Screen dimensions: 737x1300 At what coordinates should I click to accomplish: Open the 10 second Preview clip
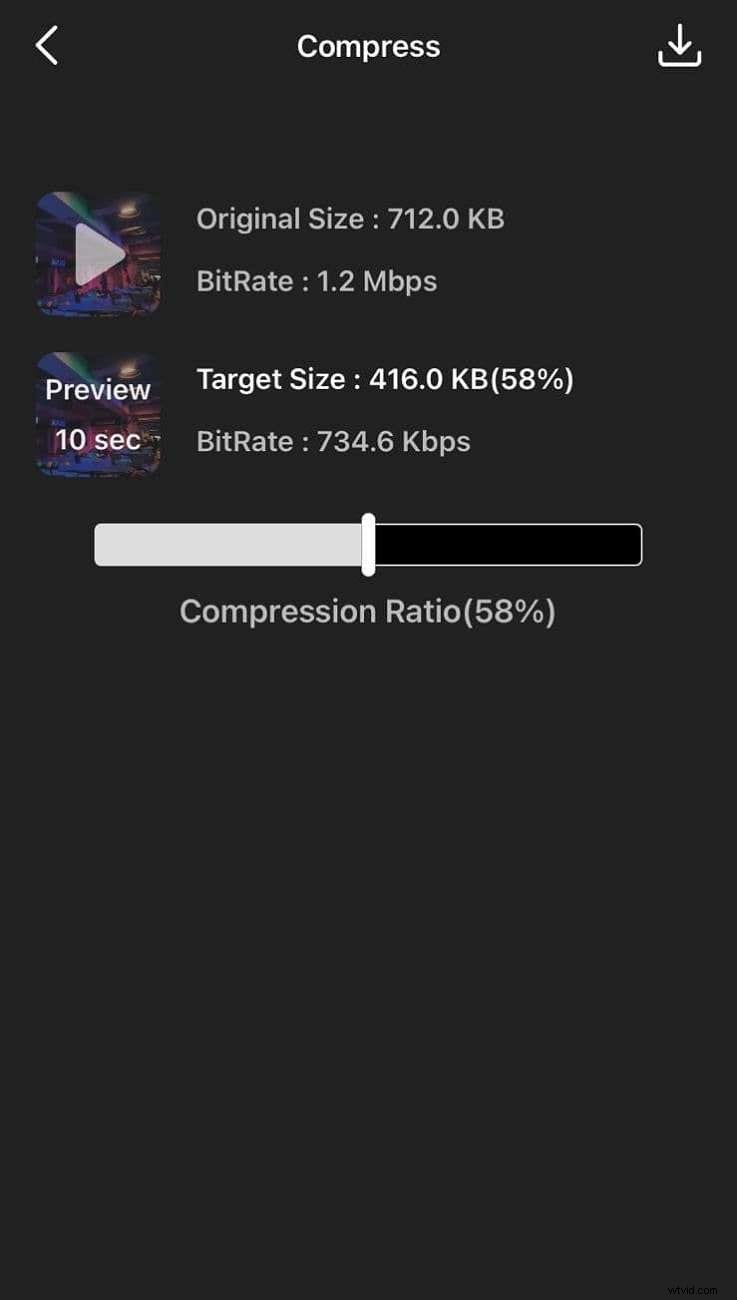click(97, 413)
